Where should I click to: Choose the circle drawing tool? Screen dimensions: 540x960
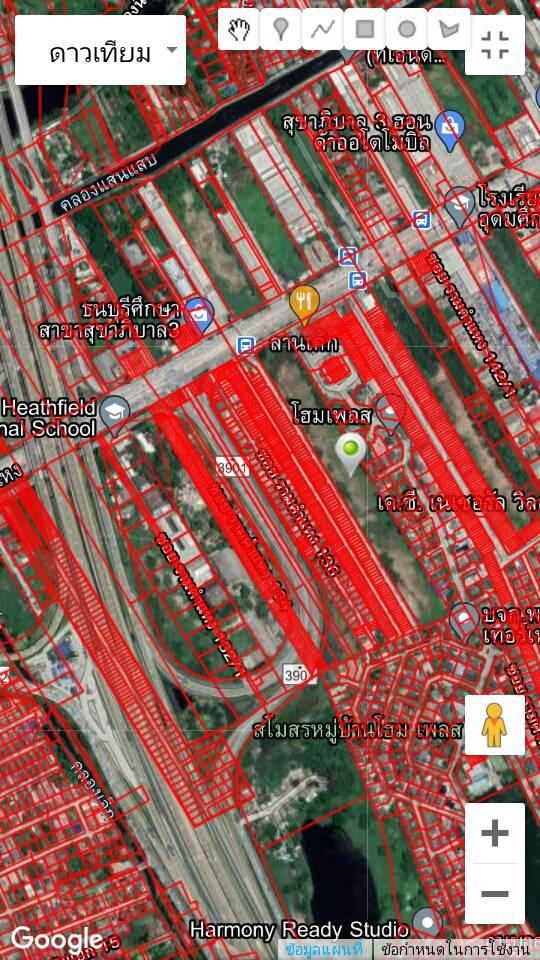click(407, 29)
